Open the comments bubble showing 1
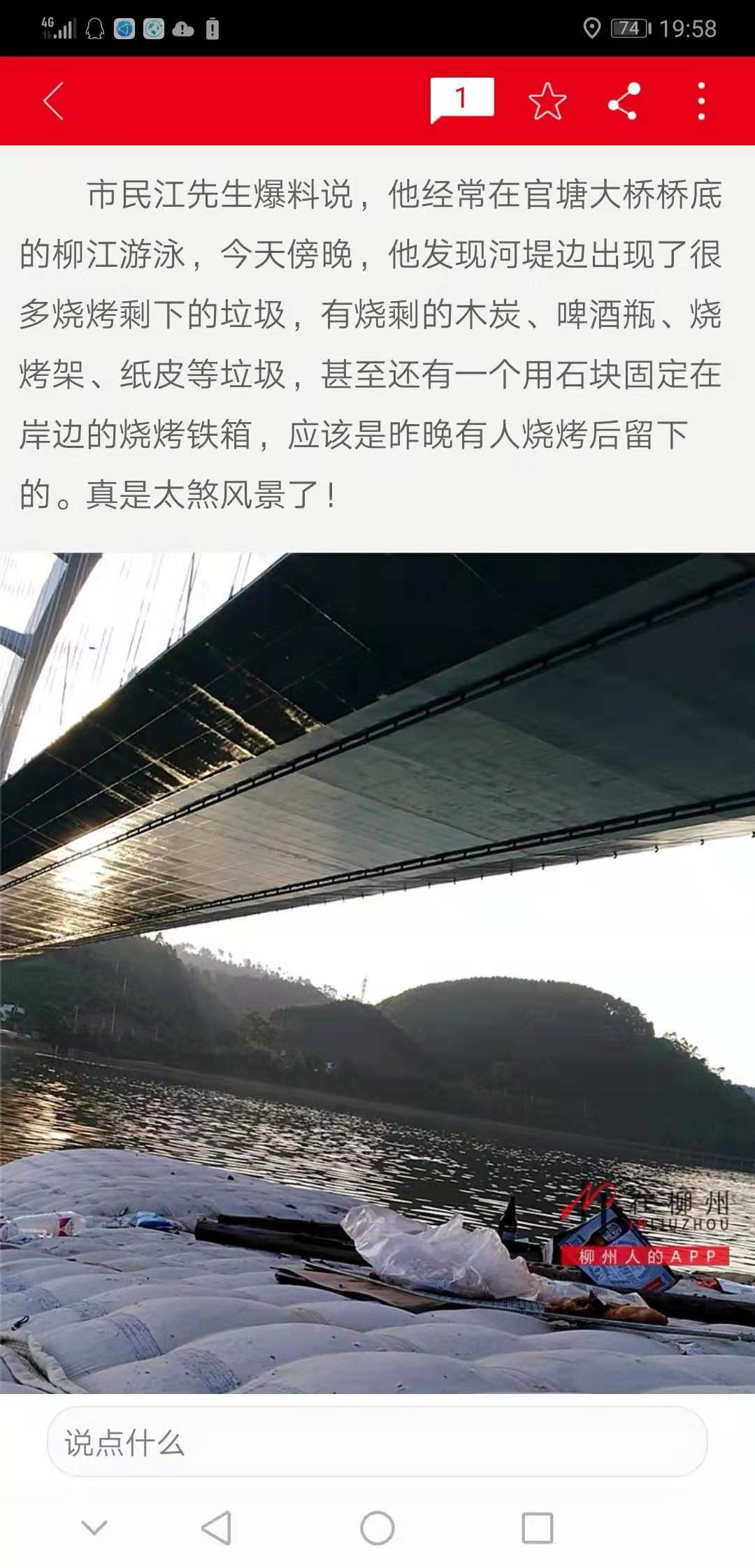Screen dimensions: 755x1568 461,100
